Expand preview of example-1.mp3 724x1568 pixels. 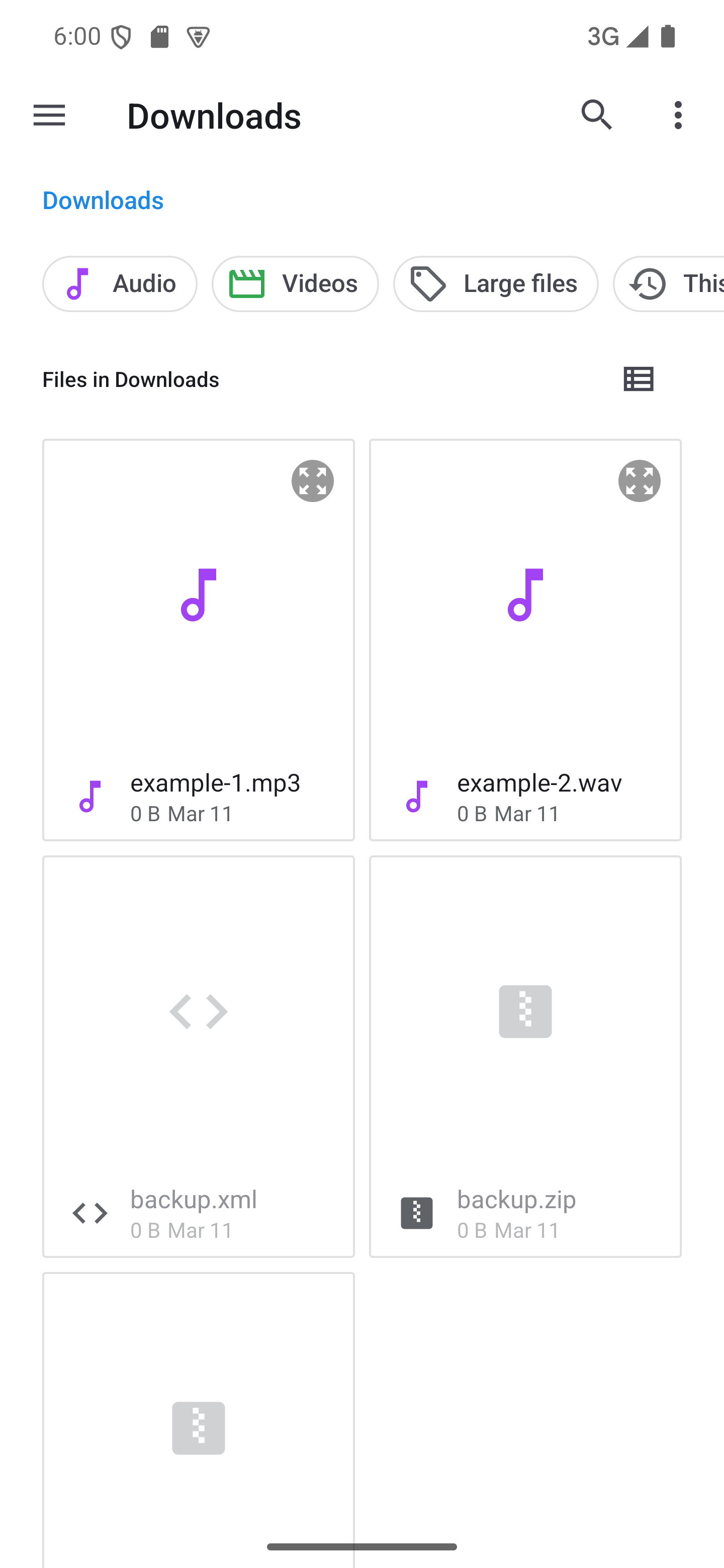tap(312, 481)
